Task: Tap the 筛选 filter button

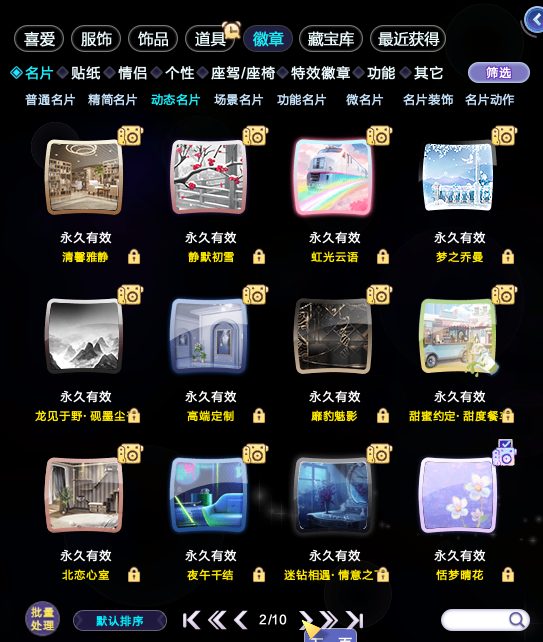Action: [498, 73]
